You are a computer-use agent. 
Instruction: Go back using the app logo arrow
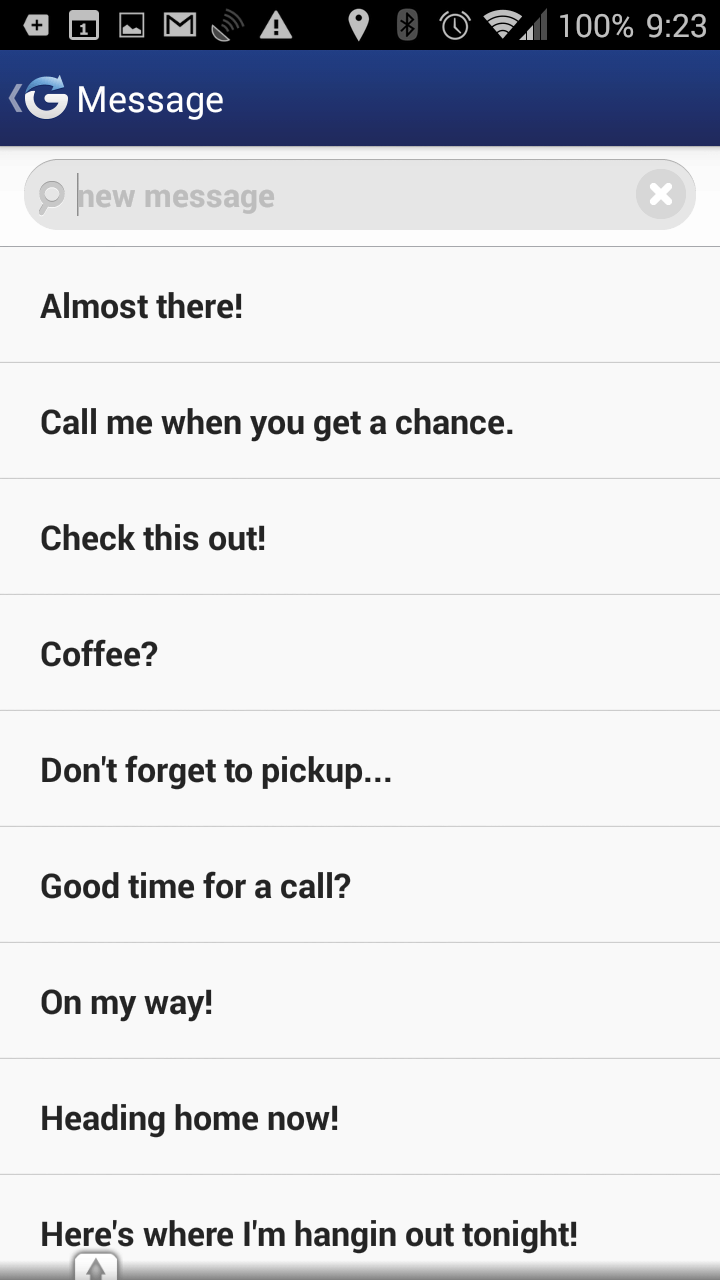pyautogui.click(x=38, y=98)
